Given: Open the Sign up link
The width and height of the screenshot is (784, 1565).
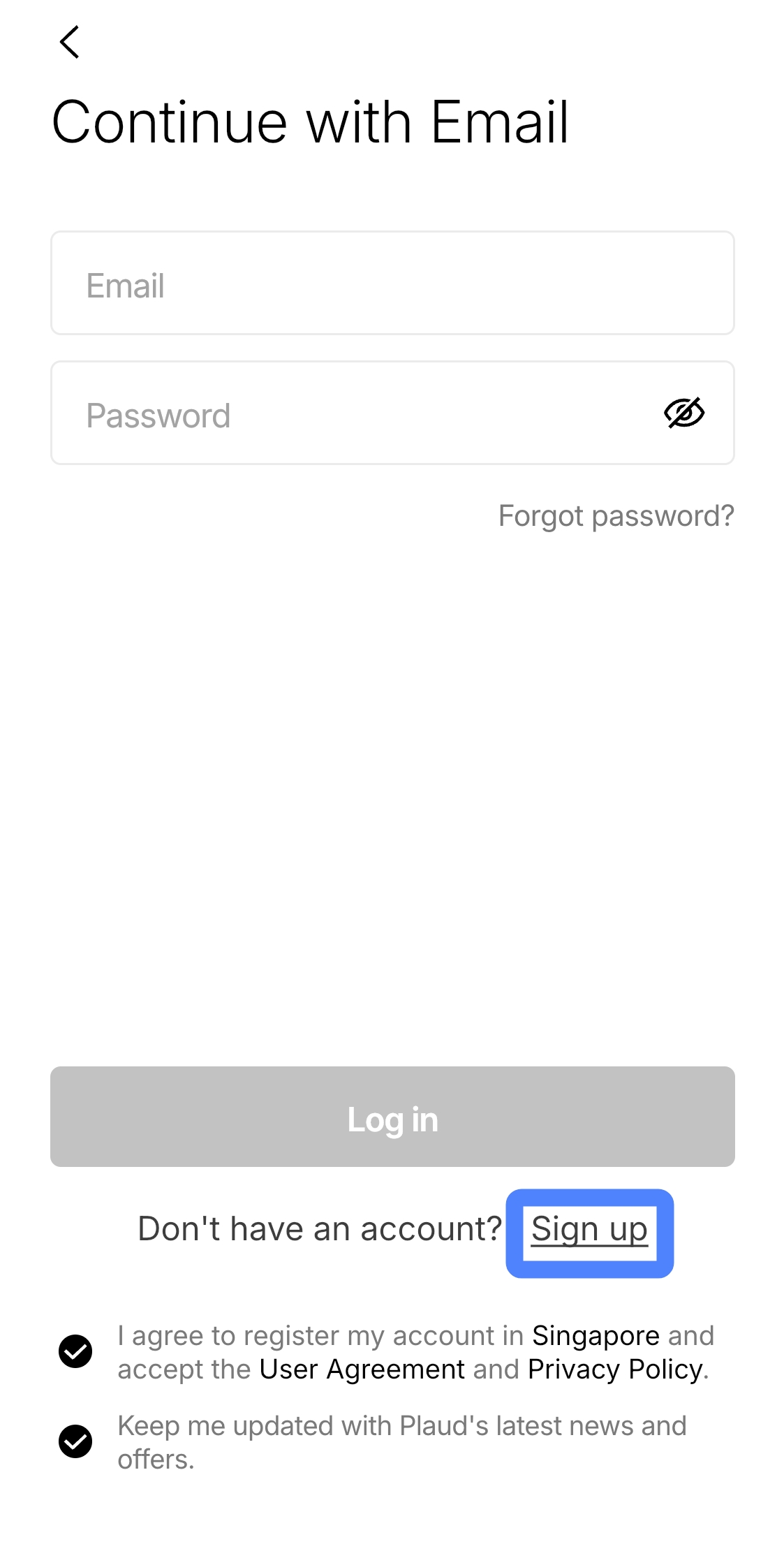Looking at the screenshot, I should pyautogui.click(x=589, y=1230).
